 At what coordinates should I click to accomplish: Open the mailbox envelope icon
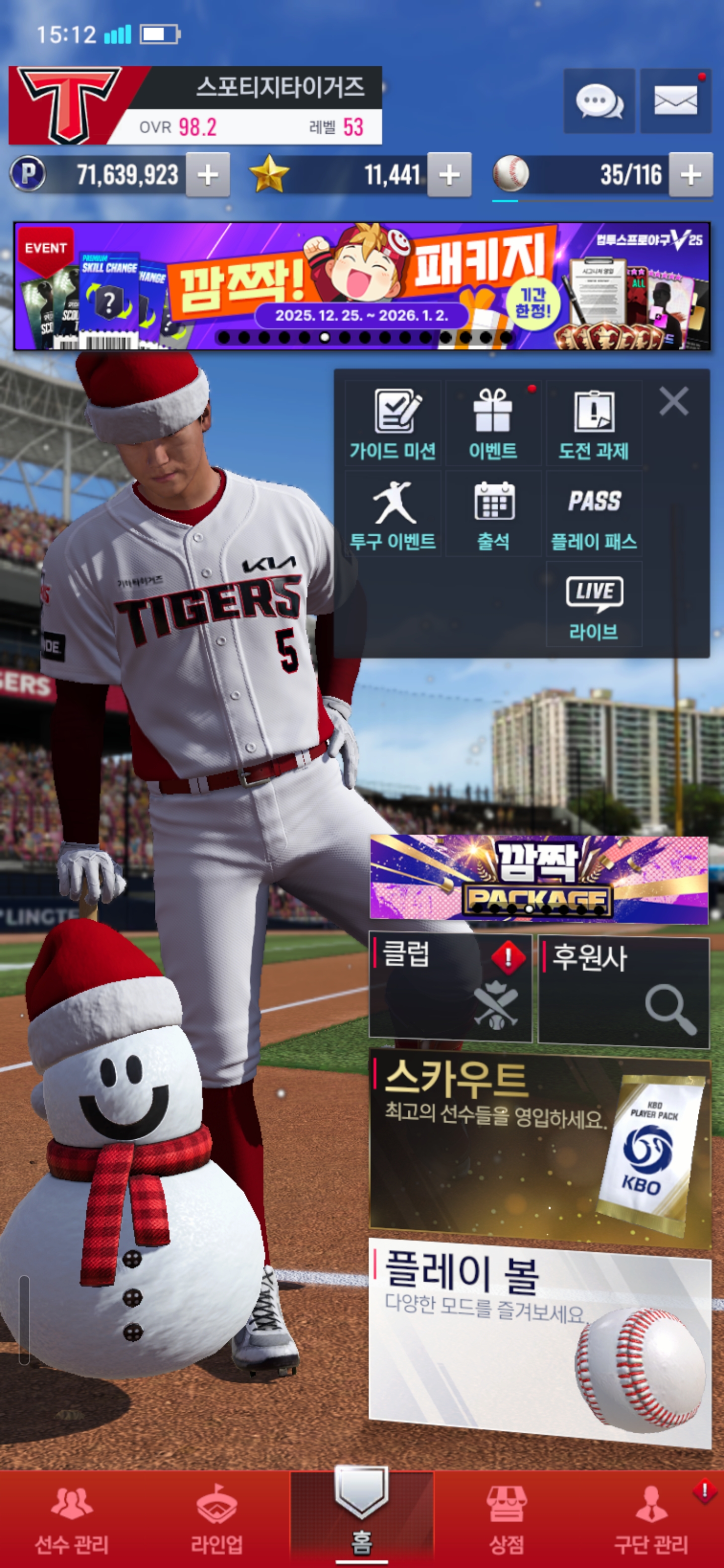click(675, 101)
